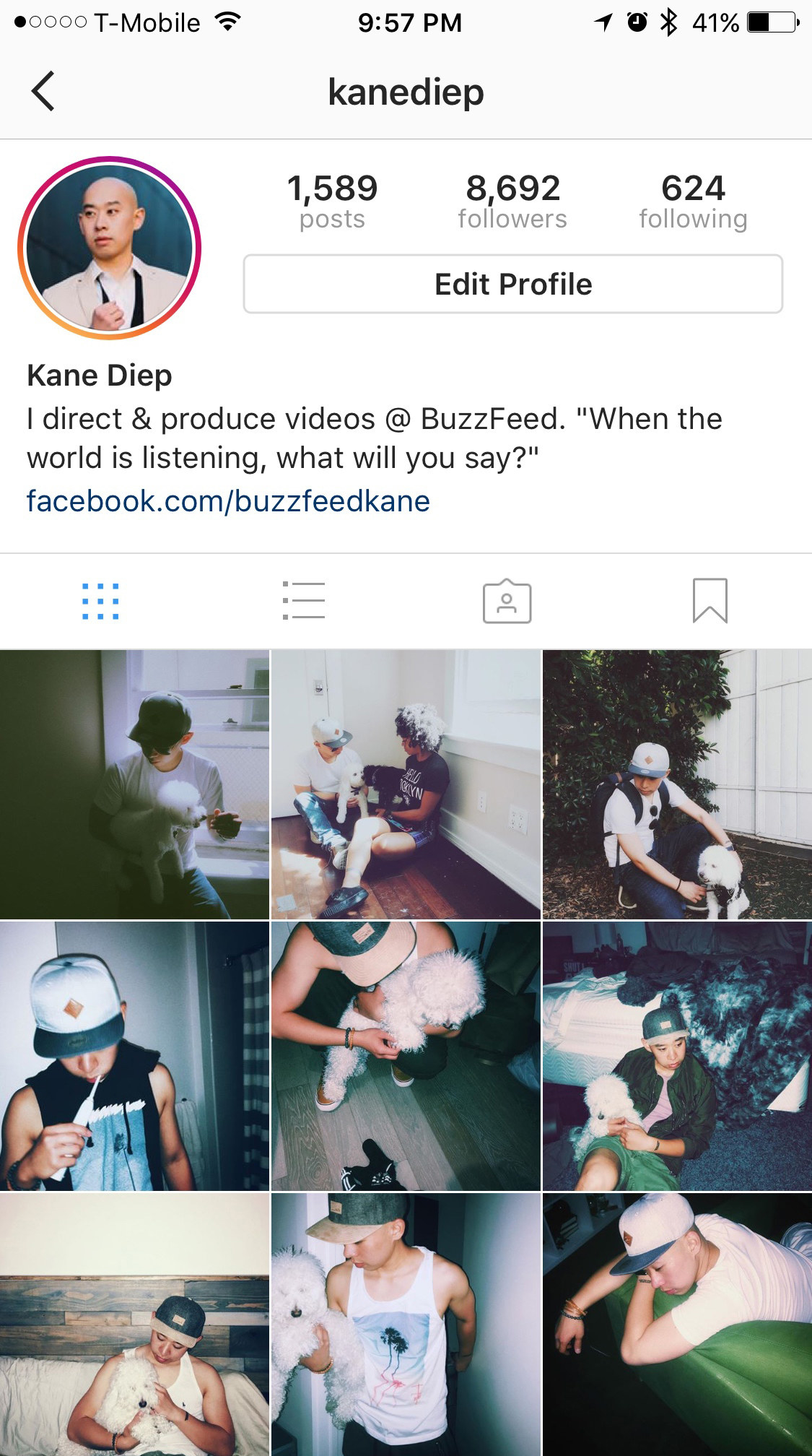
Task: Open the saved bookmarks tab
Action: pos(710,601)
